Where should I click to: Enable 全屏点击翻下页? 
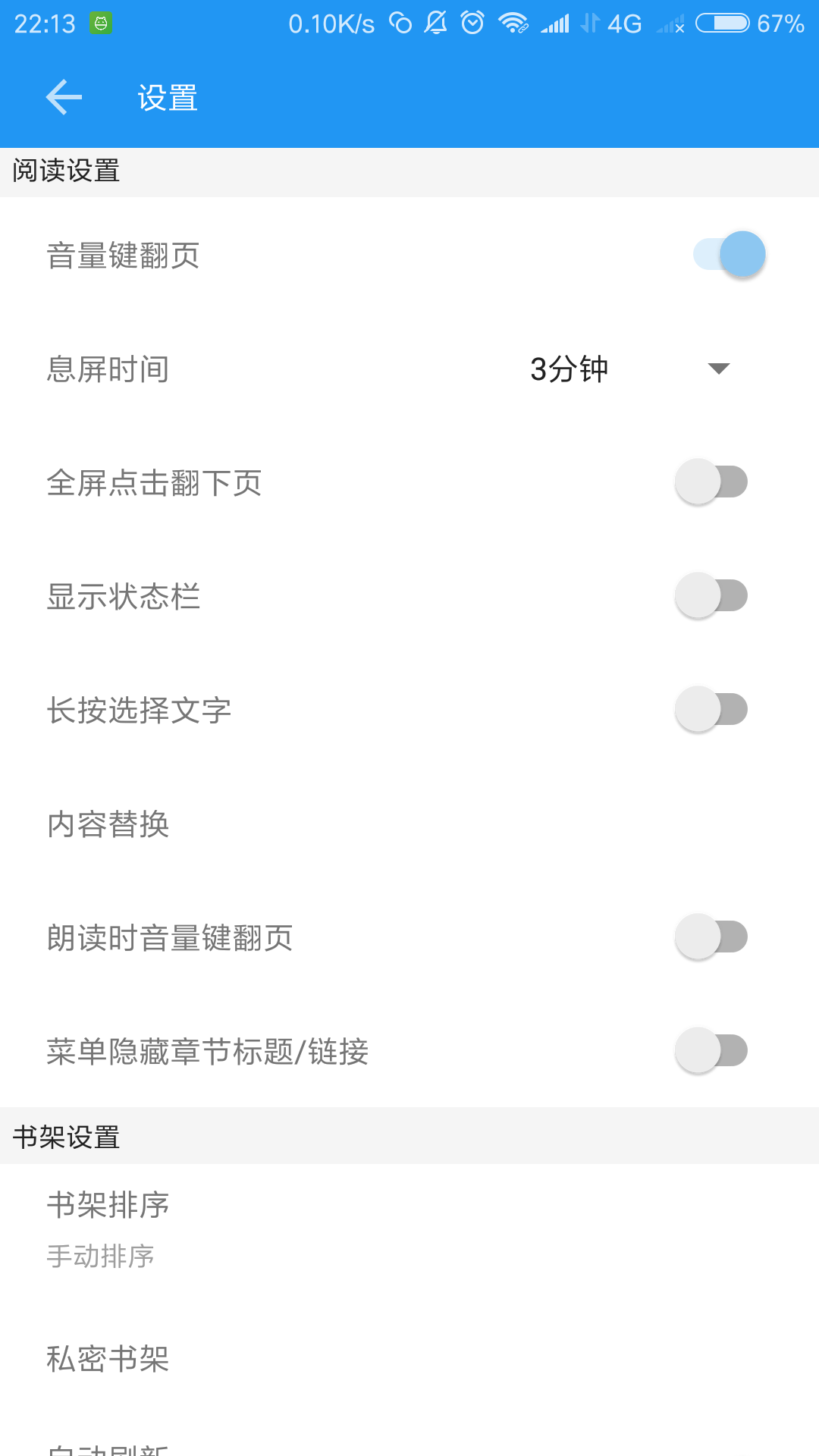[711, 482]
